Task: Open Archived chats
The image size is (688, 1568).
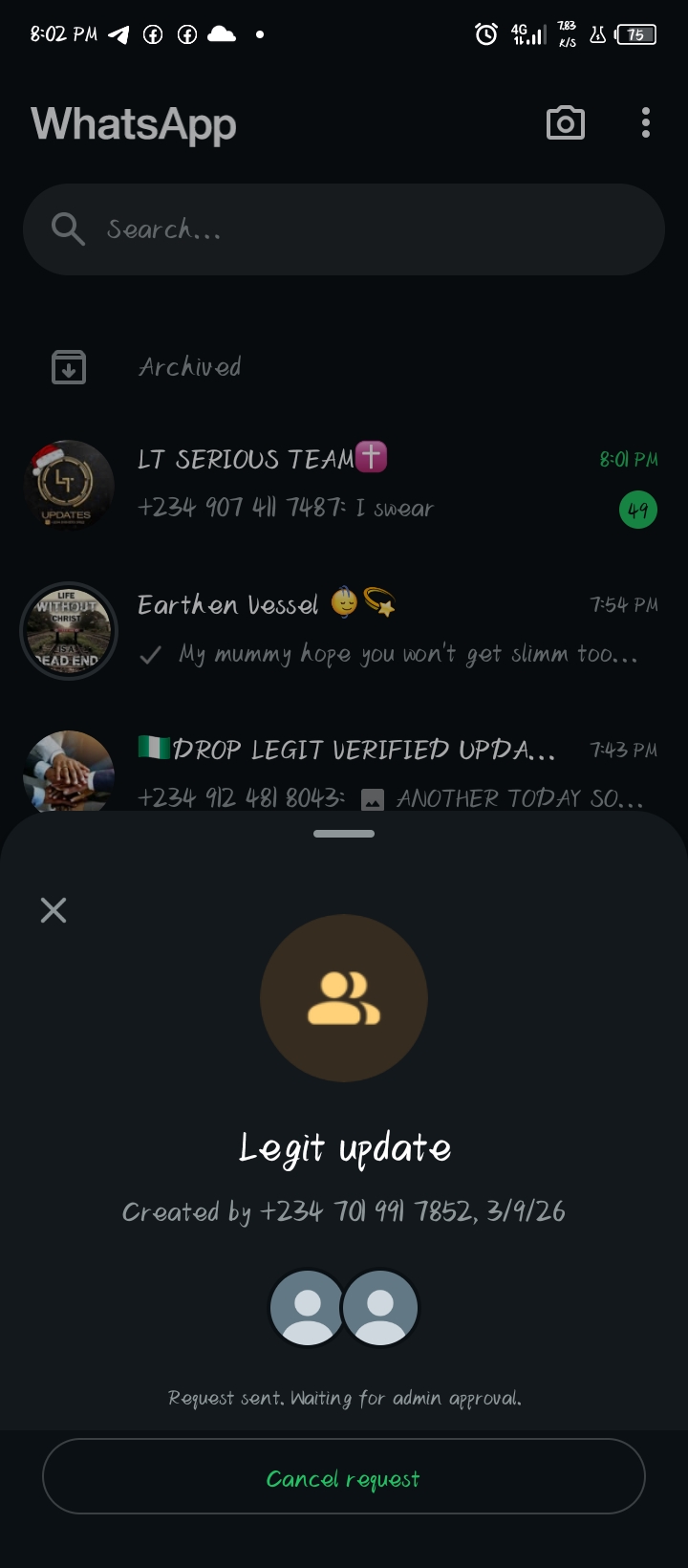Action: 189,367
